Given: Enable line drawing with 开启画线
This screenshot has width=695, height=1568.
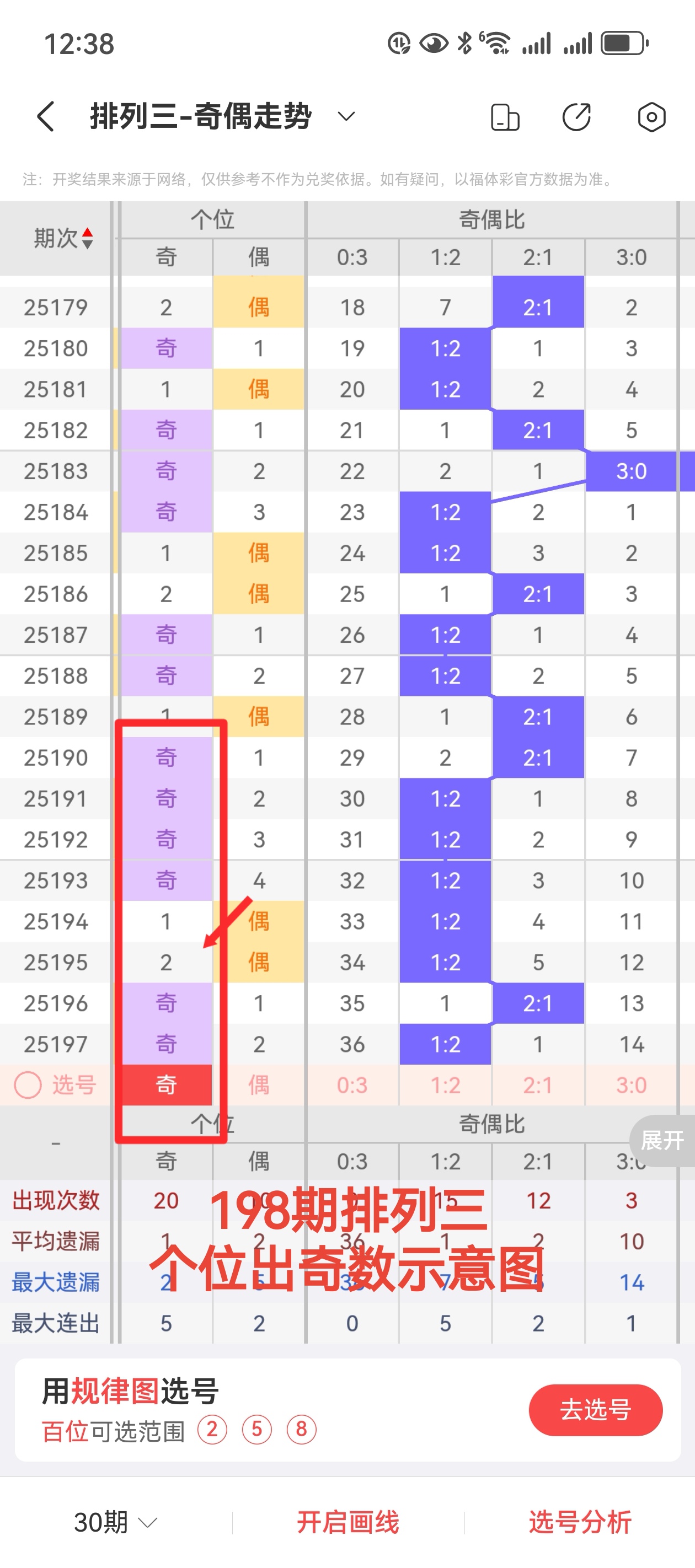Looking at the screenshot, I should (348, 1522).
